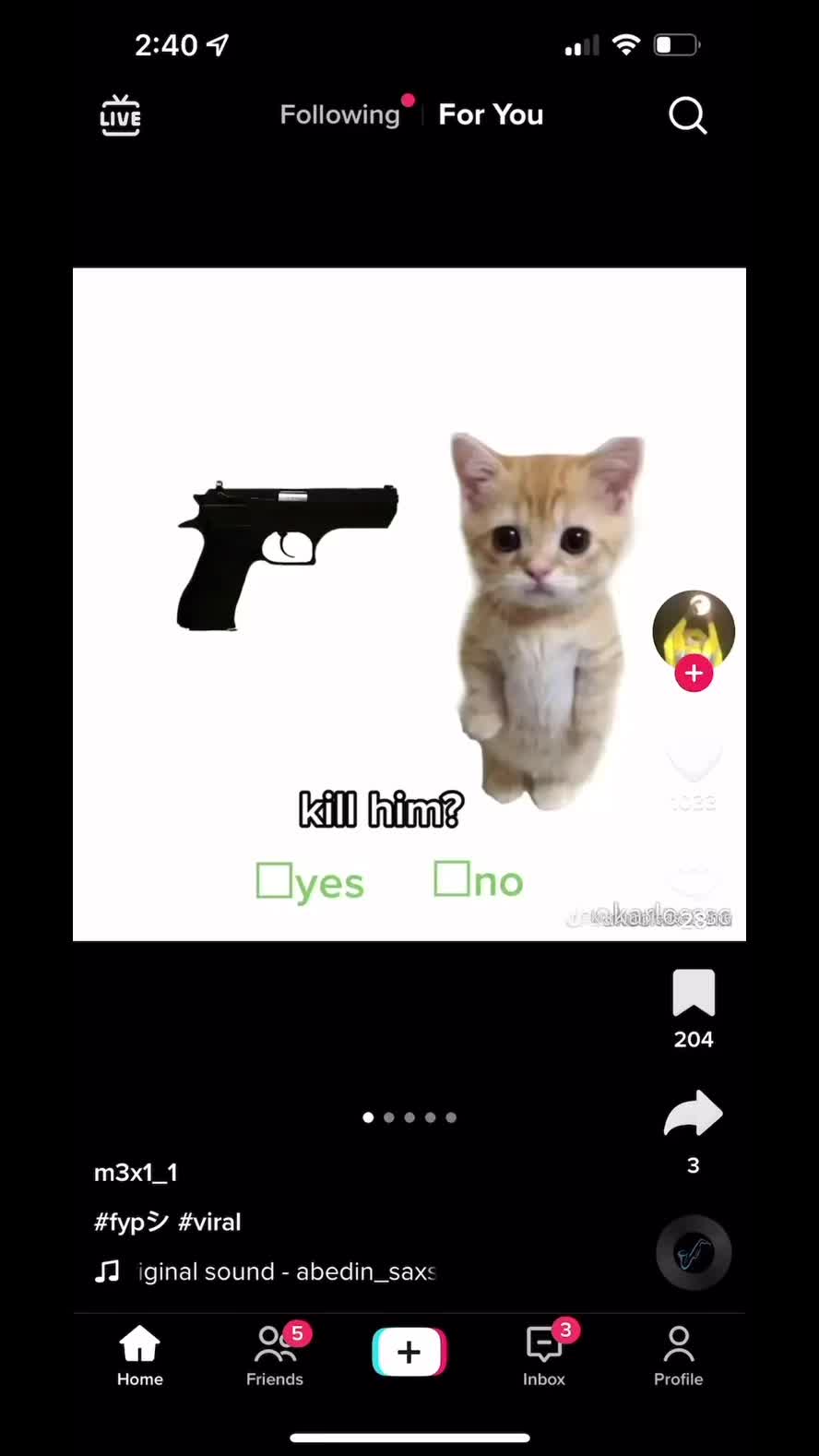Image resolution: width=819 pixels, height=1456 pixels.
Task: Go to the Home tab
Action: pos(140,1355)
